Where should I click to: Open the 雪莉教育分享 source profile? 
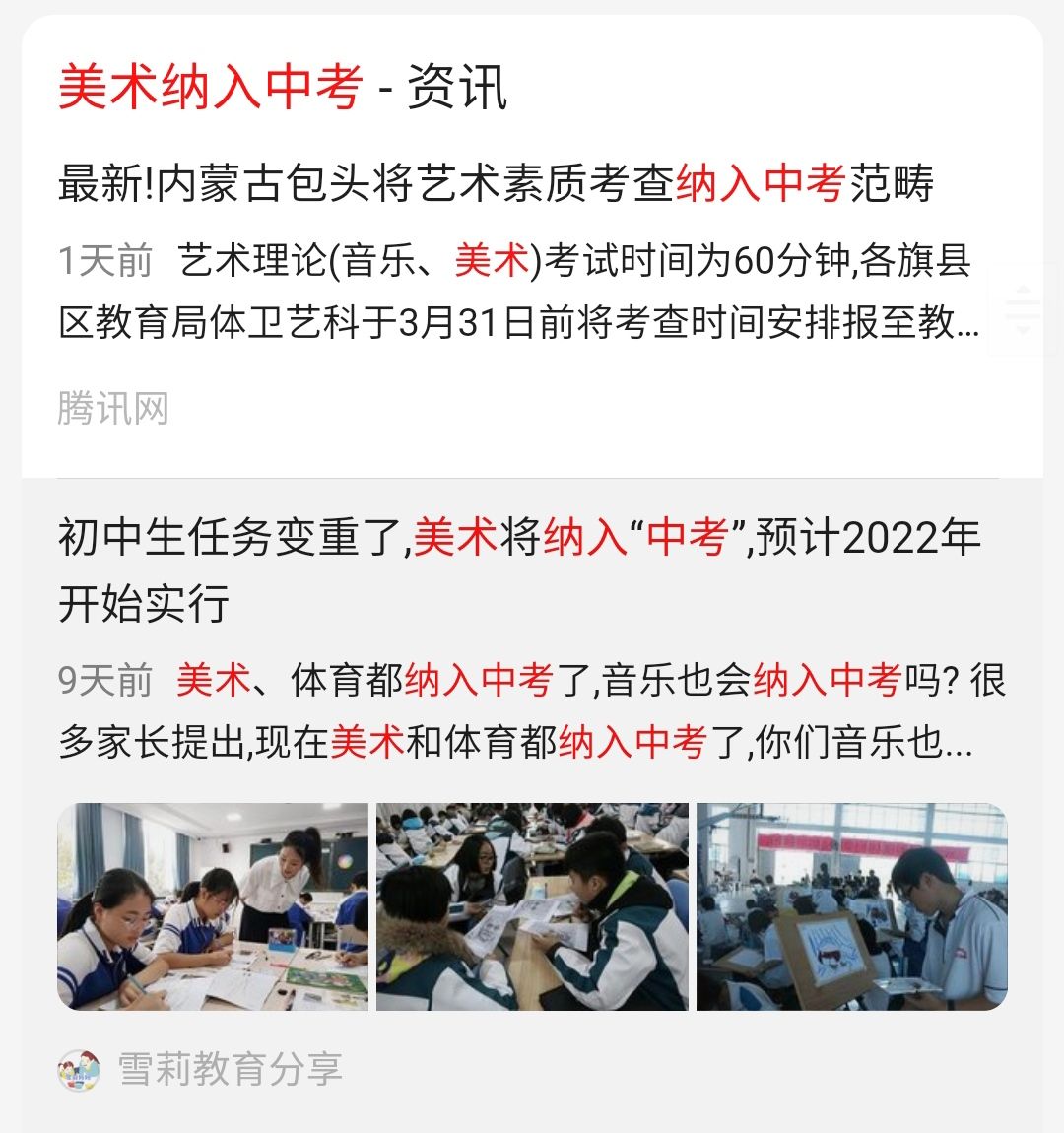[x=200, y=1069]
